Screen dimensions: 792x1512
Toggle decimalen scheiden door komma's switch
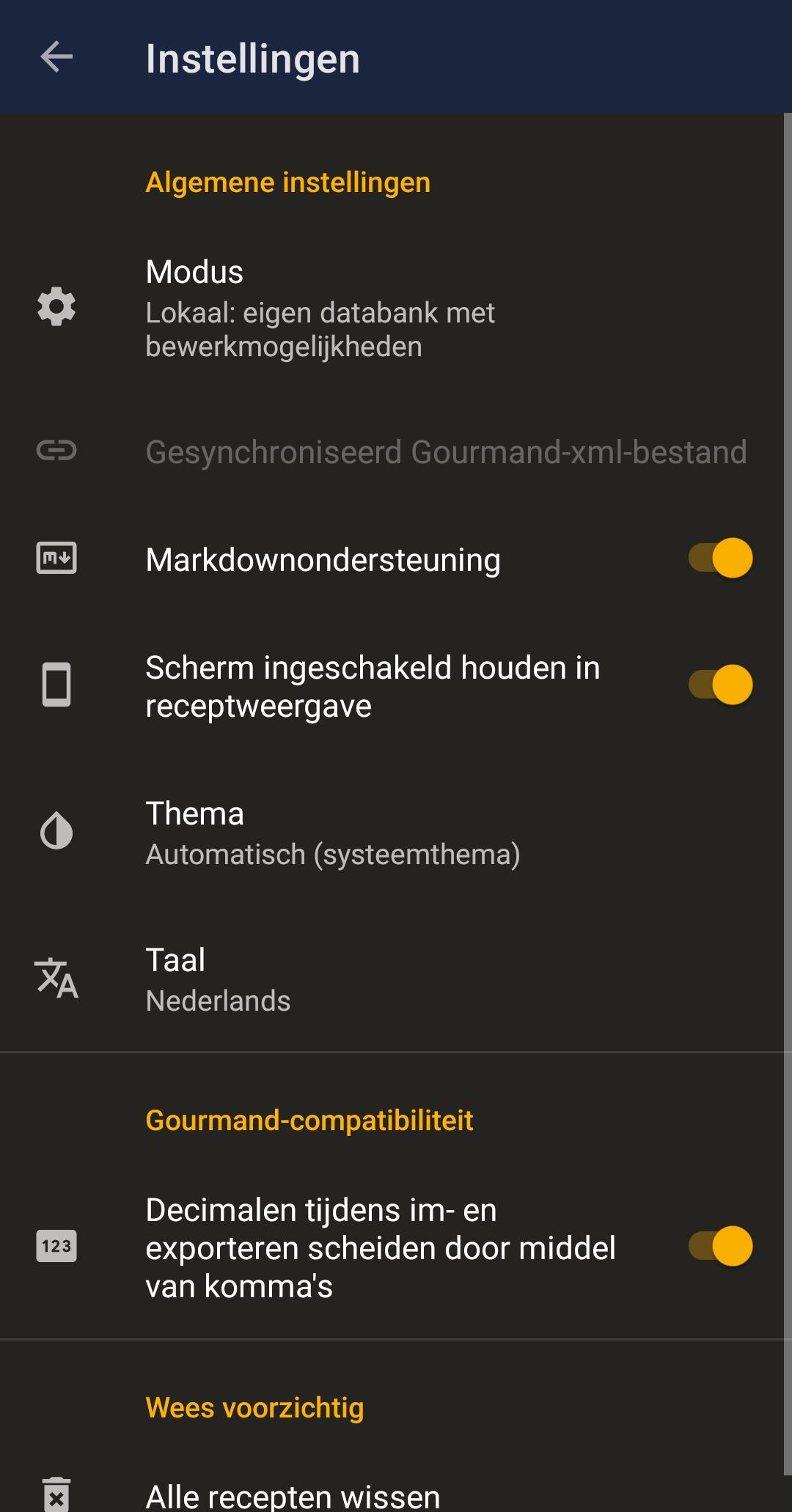(720, 1246)
